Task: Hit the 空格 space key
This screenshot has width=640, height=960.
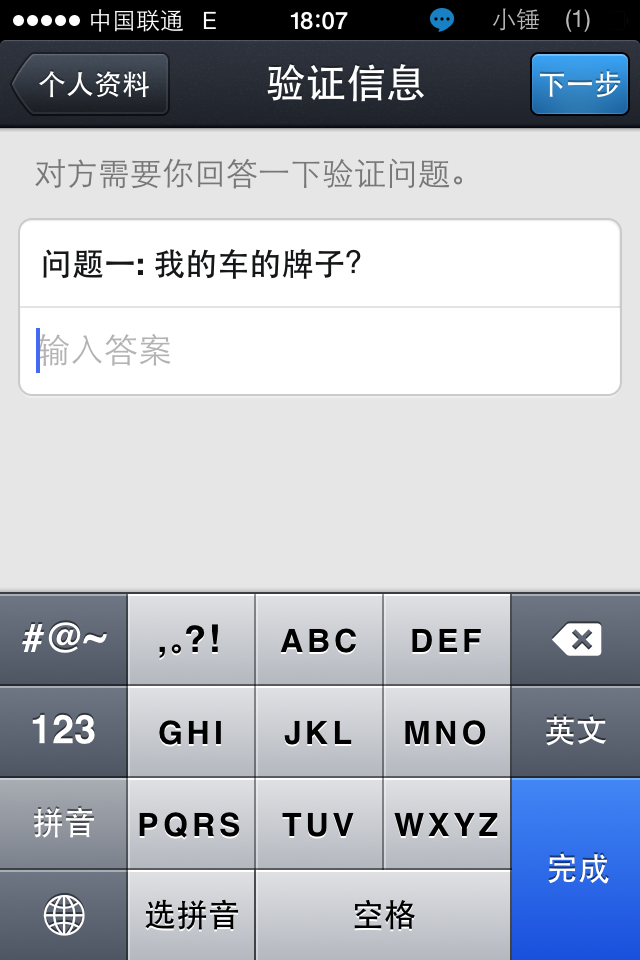Action: pyautogui.click(x=383, y=915)
